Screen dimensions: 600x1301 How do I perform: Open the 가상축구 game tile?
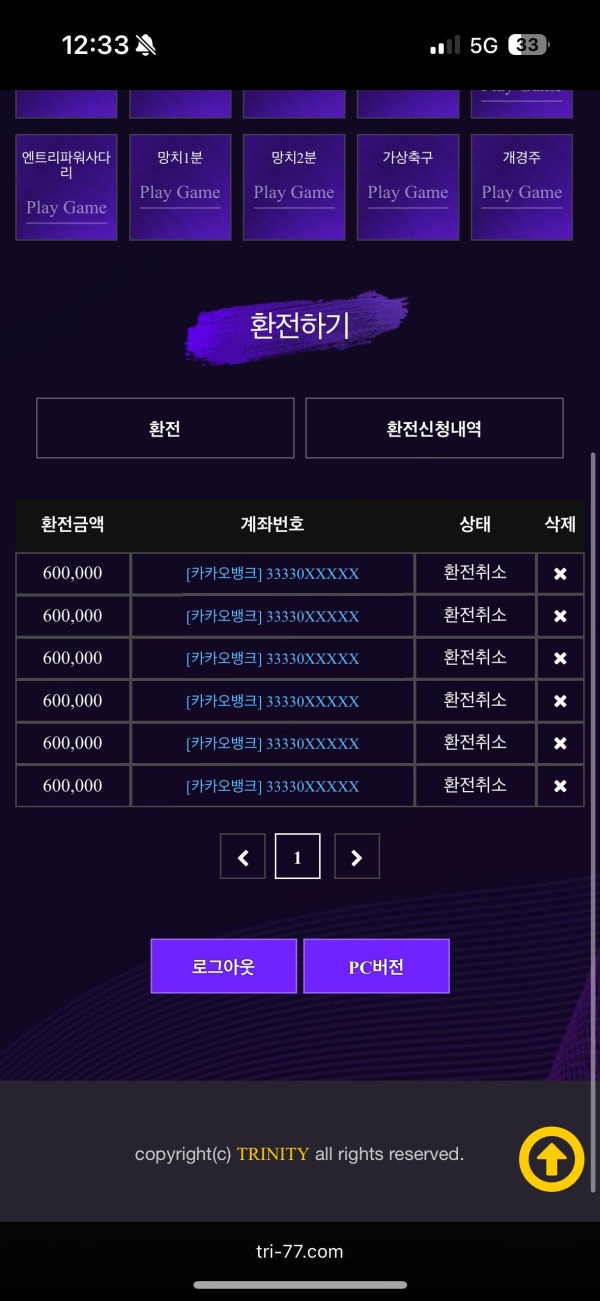pyautogui.click(x=408, y=187)
